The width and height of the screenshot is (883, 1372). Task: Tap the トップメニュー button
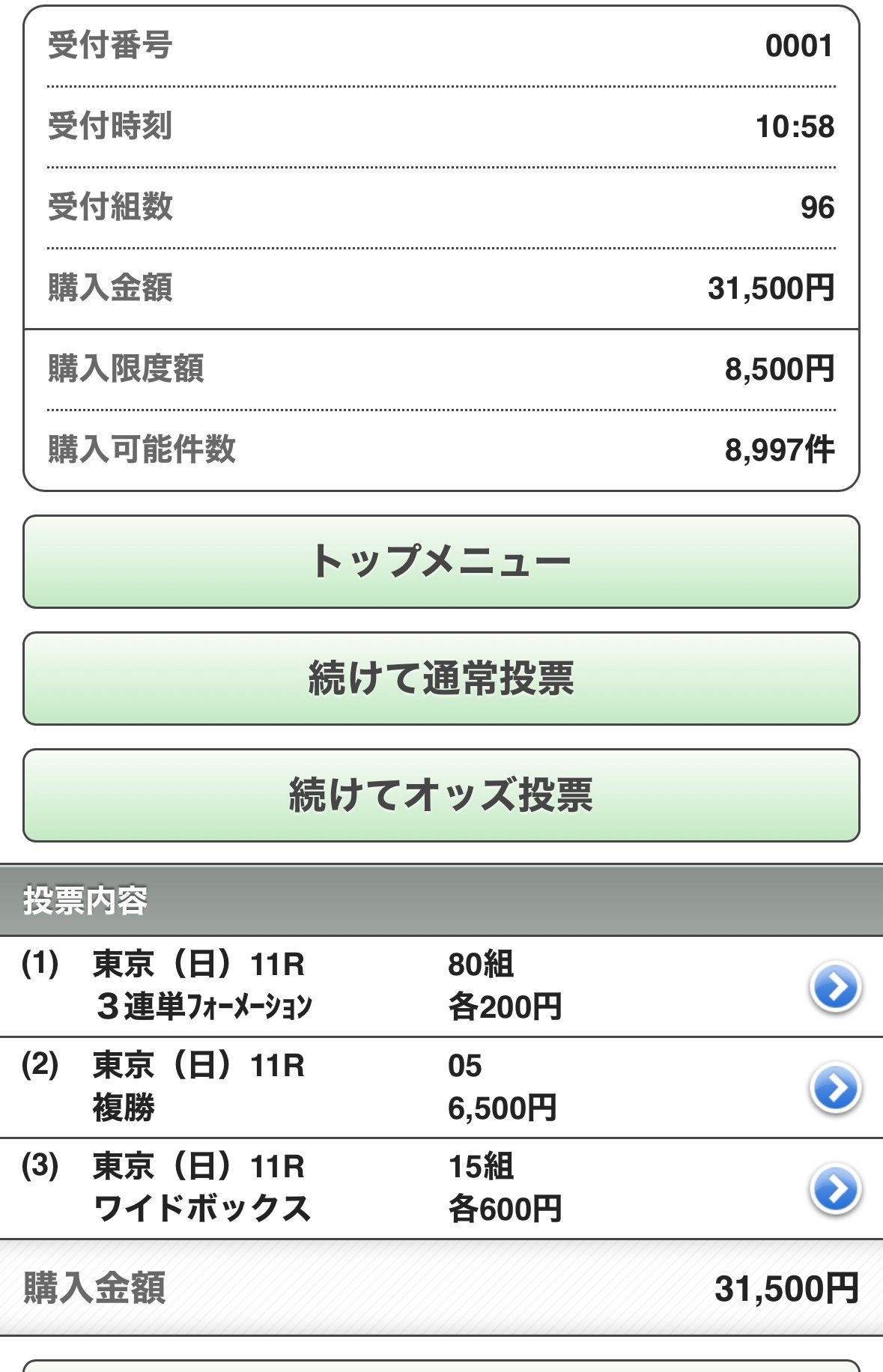[x=441, y=562]
